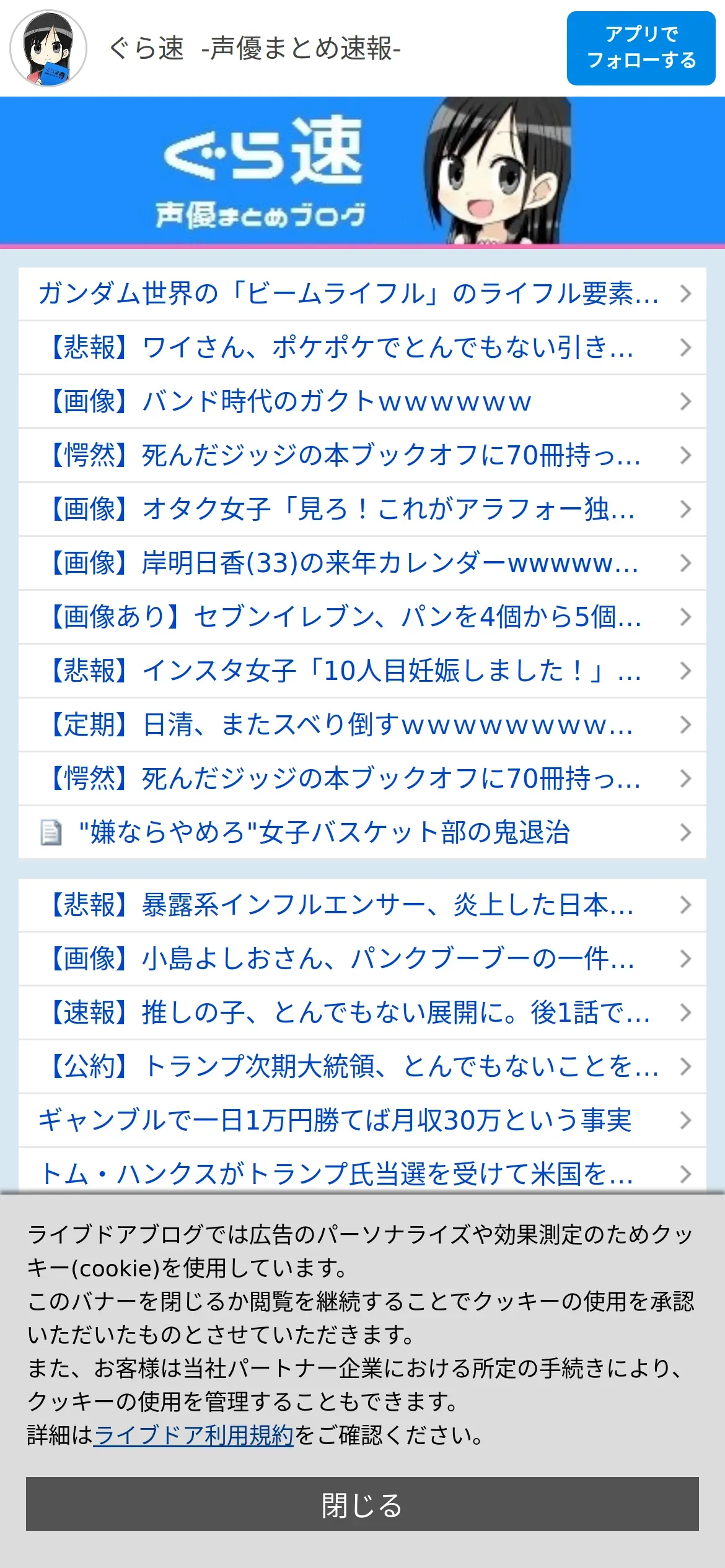Open the オタク女子アラフォー article
725x1568 pixels.
(x=362, y=509)
